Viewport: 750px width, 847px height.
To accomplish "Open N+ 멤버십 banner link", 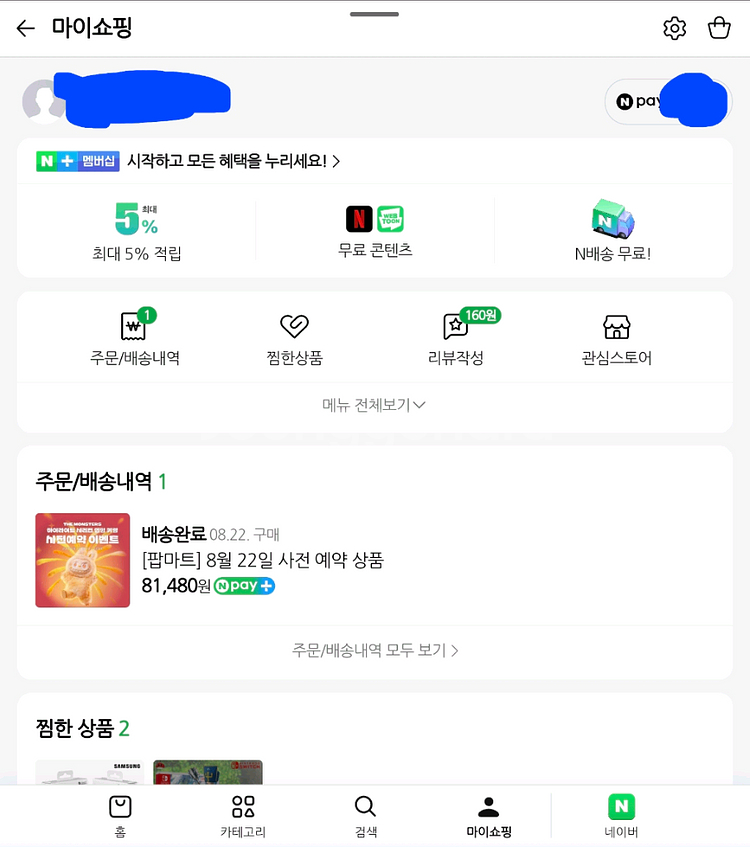I will 189,161.
